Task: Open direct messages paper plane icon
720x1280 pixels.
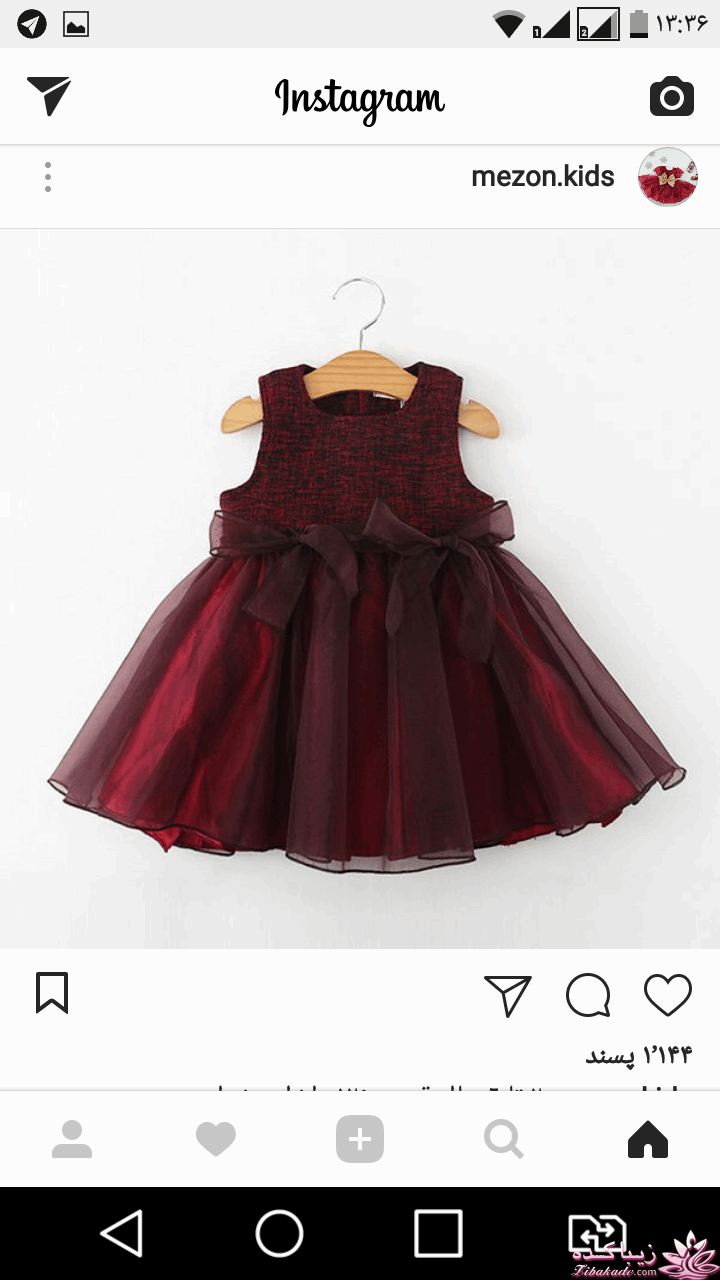Action: (x=49, y=96)
